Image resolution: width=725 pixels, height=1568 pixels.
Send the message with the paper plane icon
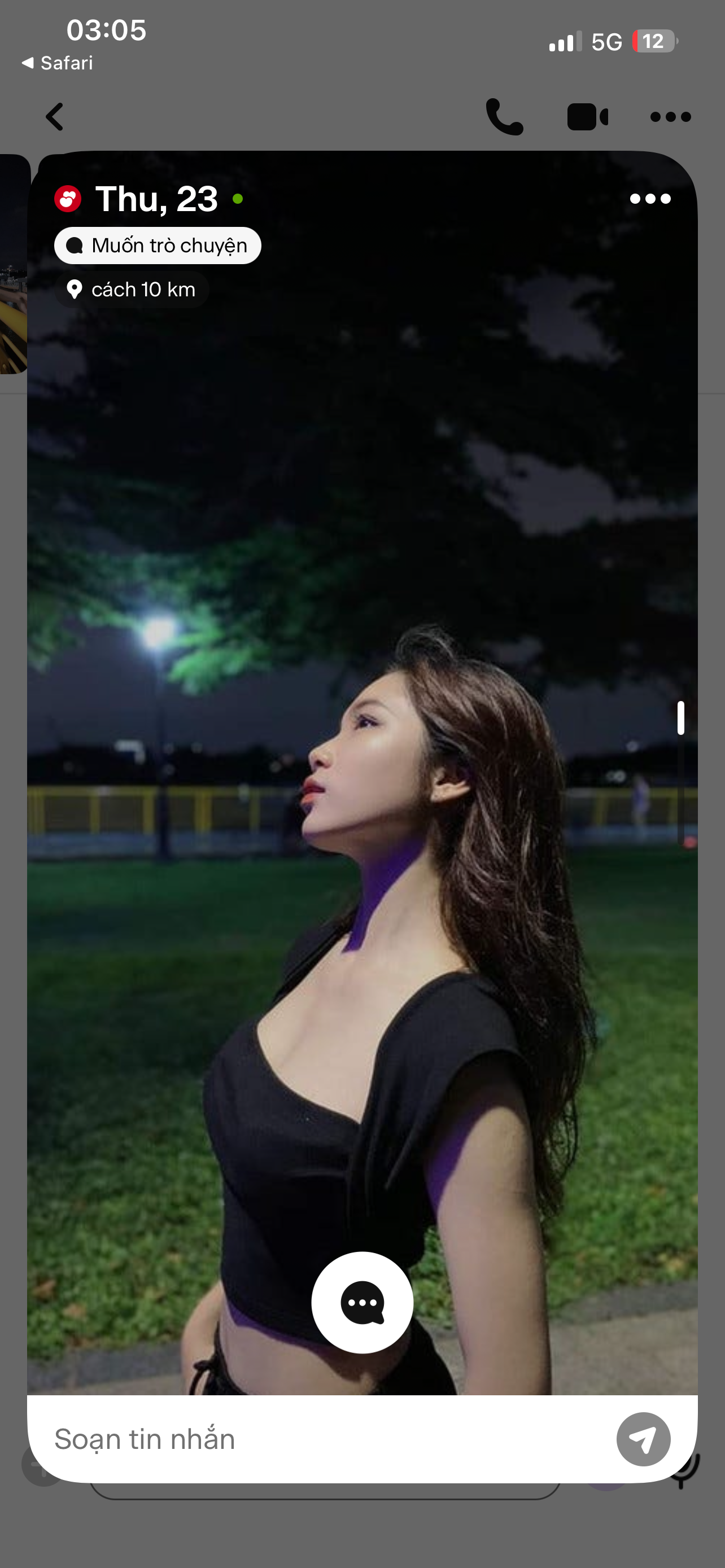[644, 1439]
